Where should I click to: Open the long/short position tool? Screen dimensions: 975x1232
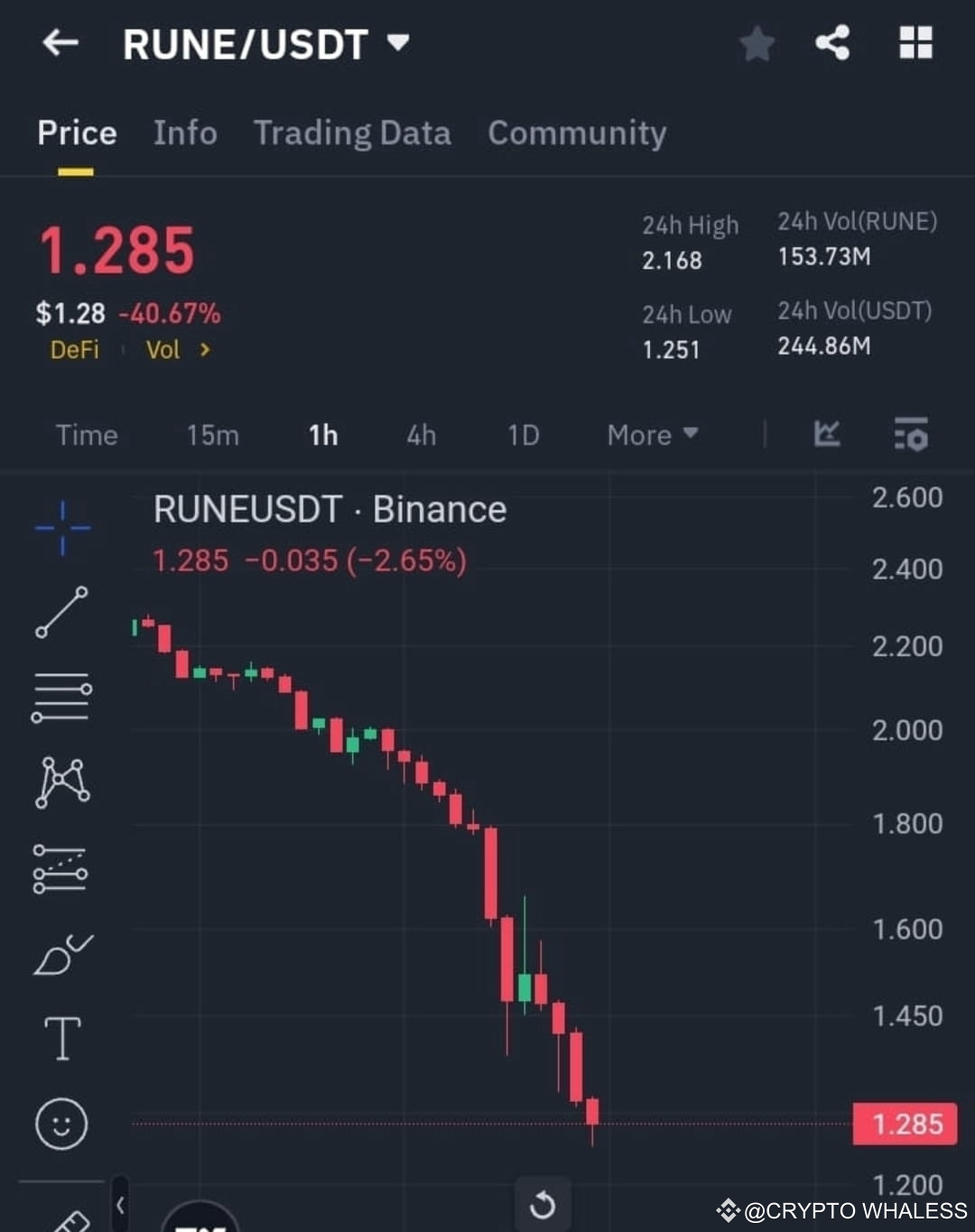tap(62, 866)
